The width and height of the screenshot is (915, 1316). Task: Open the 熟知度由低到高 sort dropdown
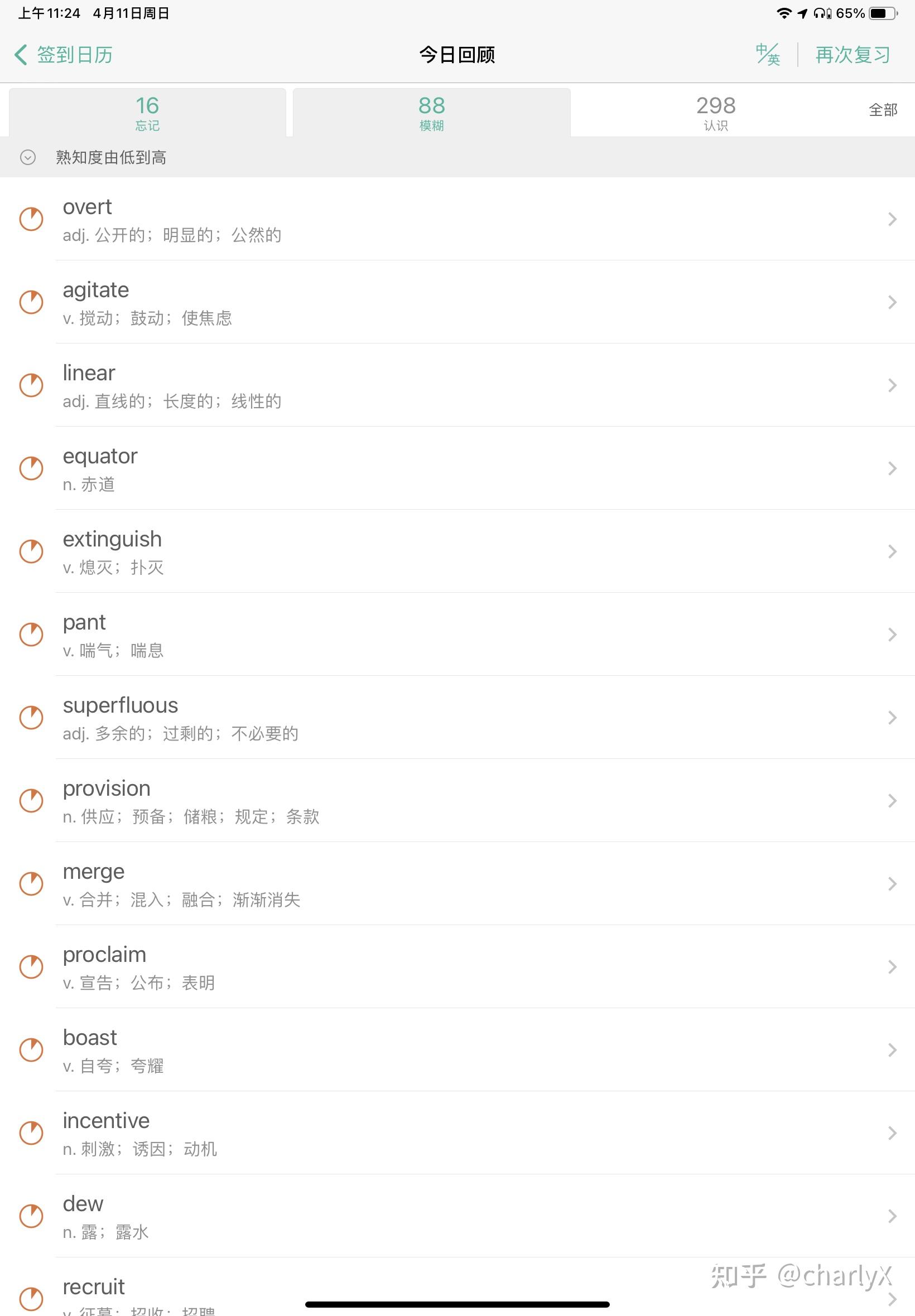[x=95, y=157]
